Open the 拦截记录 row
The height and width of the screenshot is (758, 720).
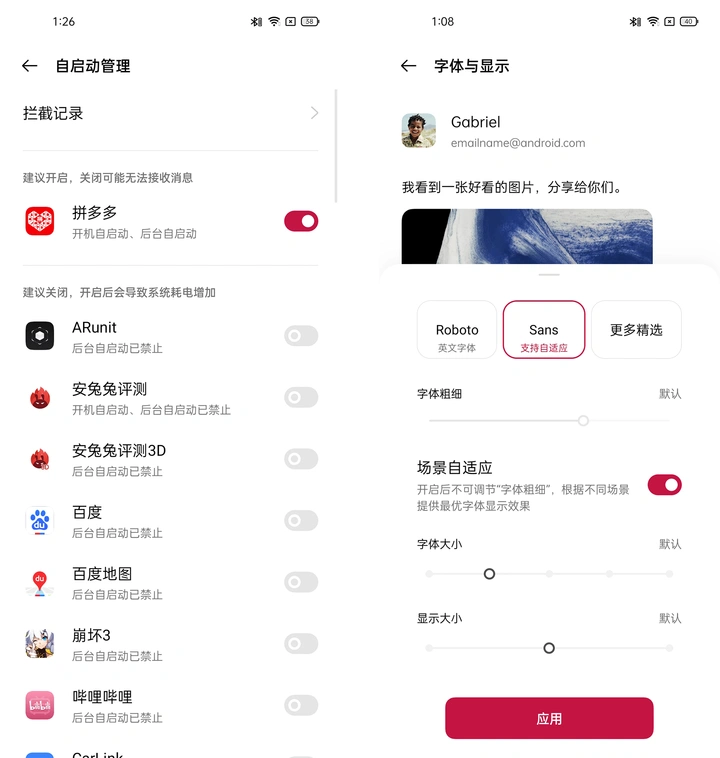[x=170, y=113]
